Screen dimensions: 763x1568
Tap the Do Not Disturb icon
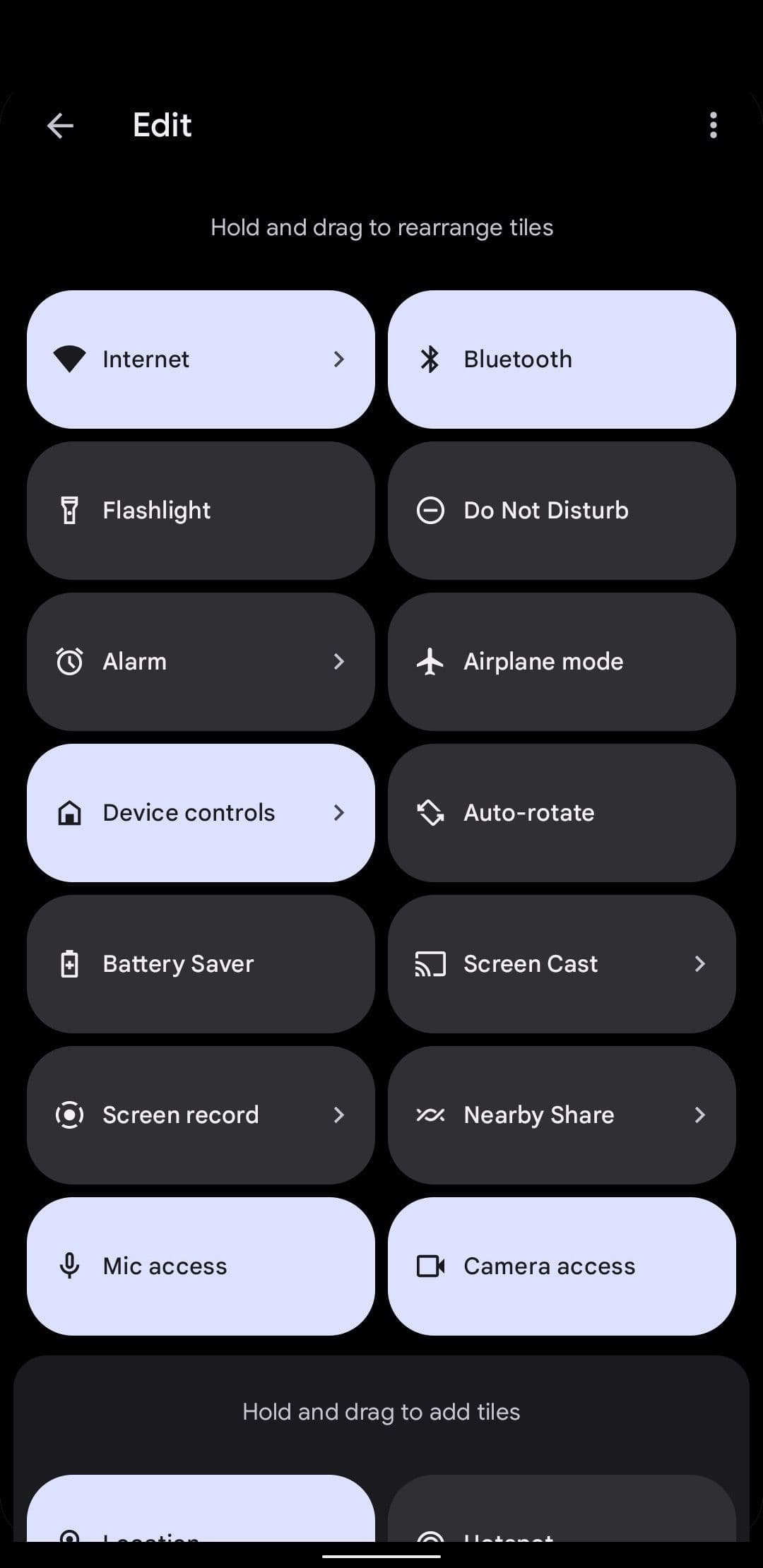[431, 510]
